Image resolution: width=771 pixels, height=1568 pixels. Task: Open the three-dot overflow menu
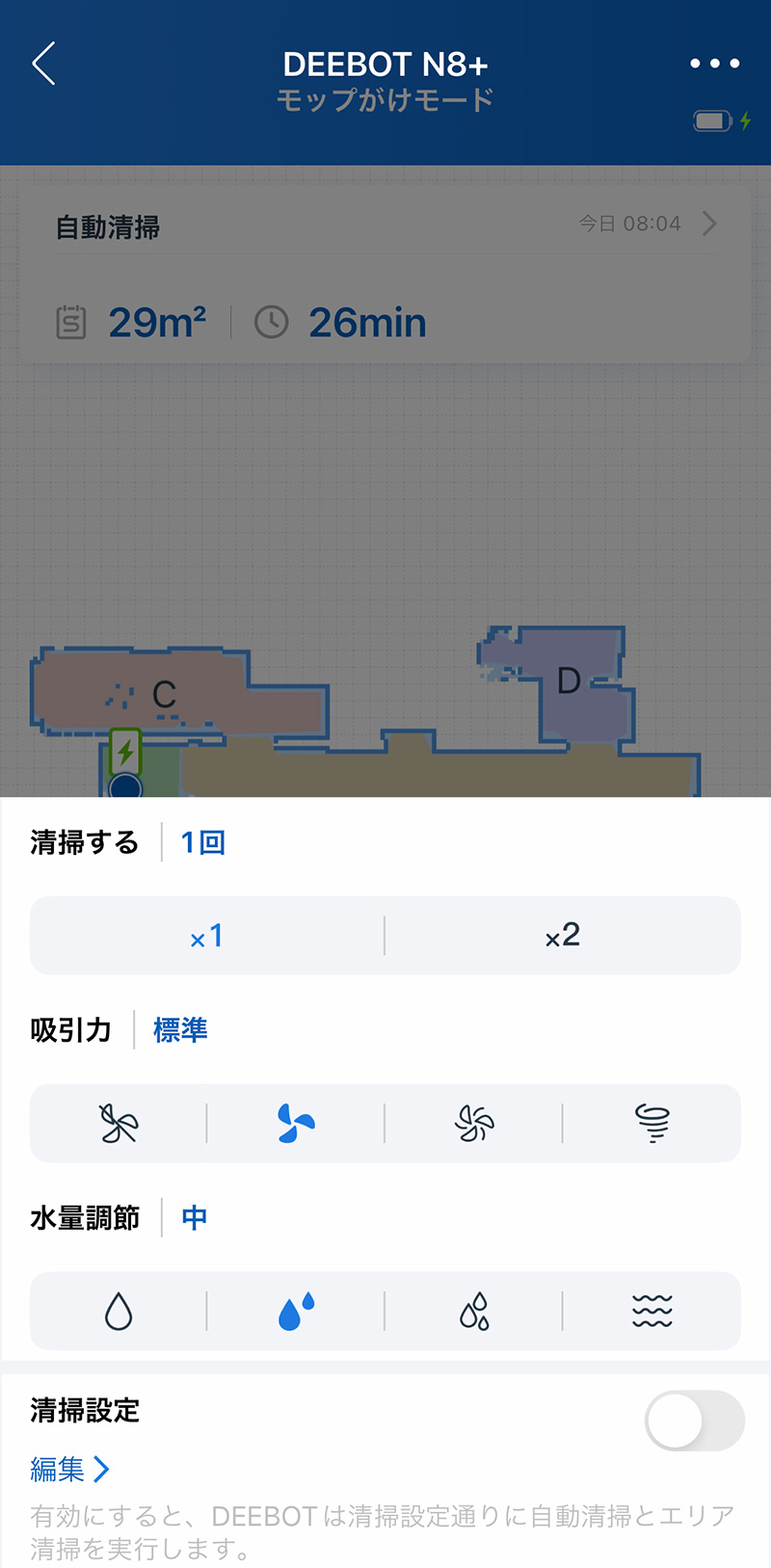tap(714, 65)
